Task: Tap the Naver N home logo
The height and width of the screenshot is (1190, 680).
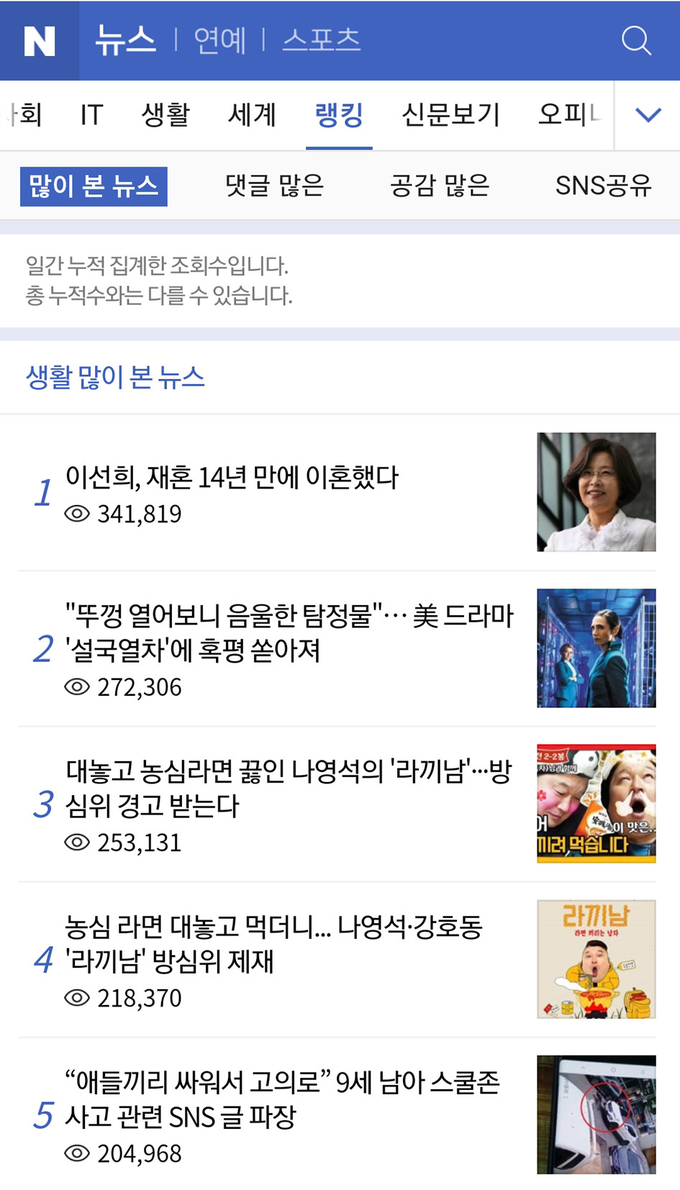Action: (39, 40)
